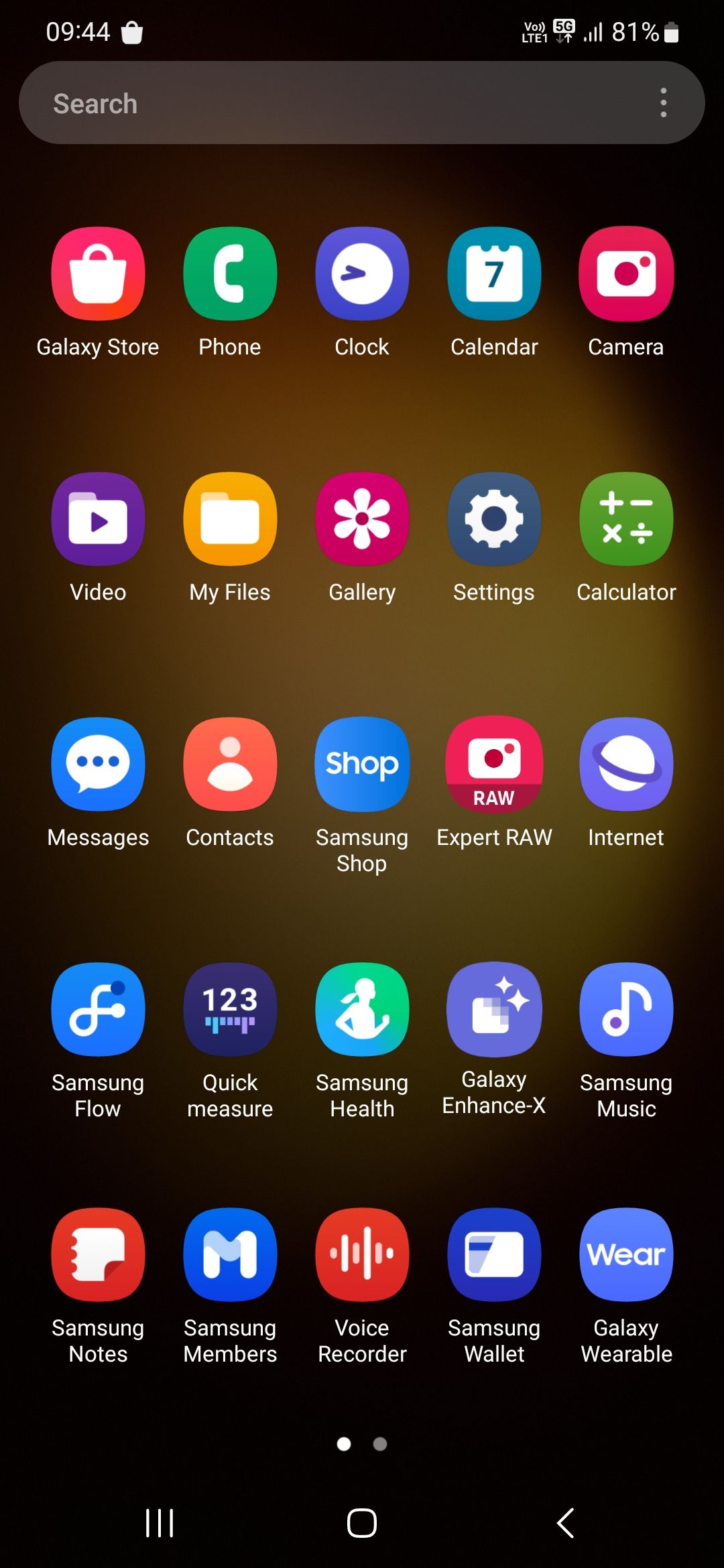The width and height of the screenshot is (724, 1568).
Task: Switch to the second app drawer page
Action: pyautogui.click(x=379, y=1445)
